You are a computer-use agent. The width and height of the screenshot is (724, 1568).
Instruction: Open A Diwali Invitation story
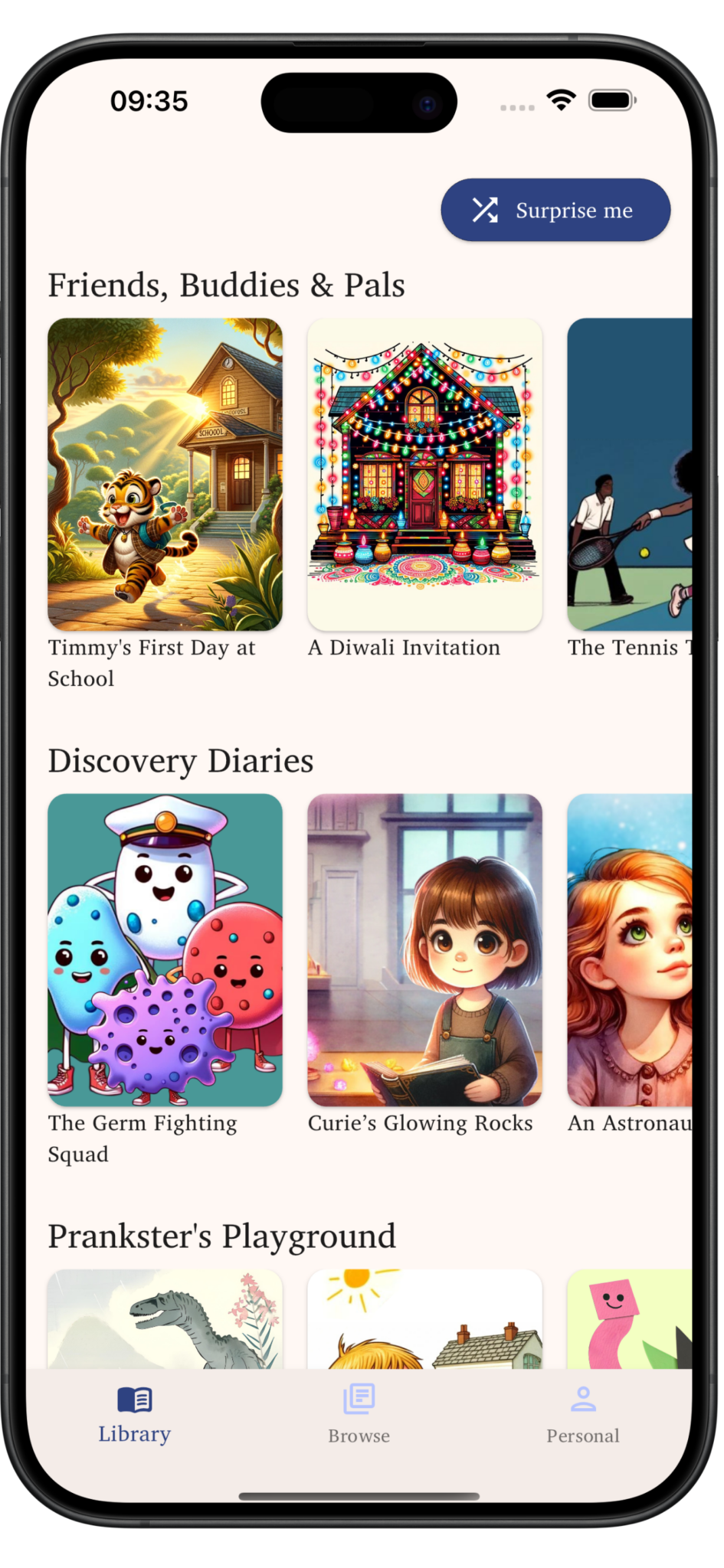[424, 475]
